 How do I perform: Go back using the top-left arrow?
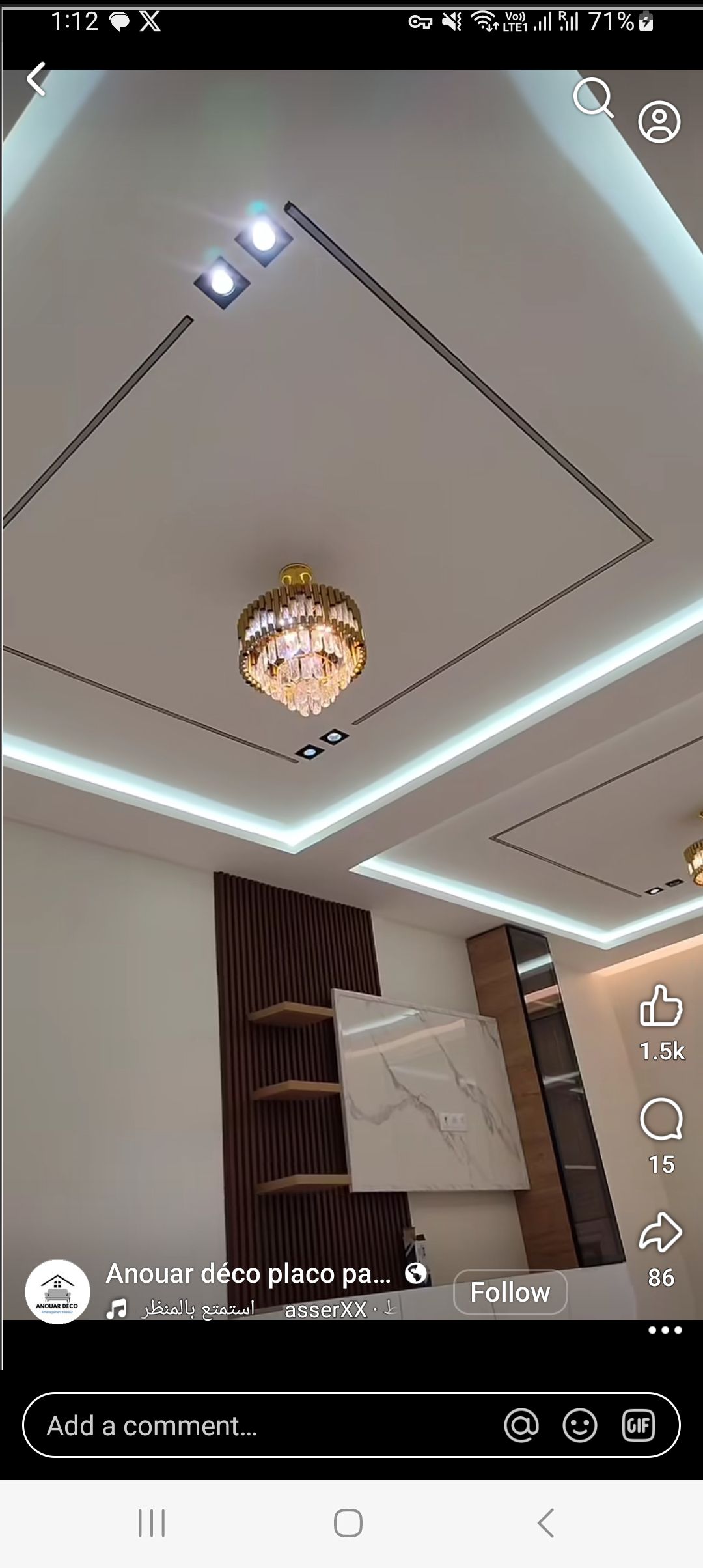click(x=36, y=79)
